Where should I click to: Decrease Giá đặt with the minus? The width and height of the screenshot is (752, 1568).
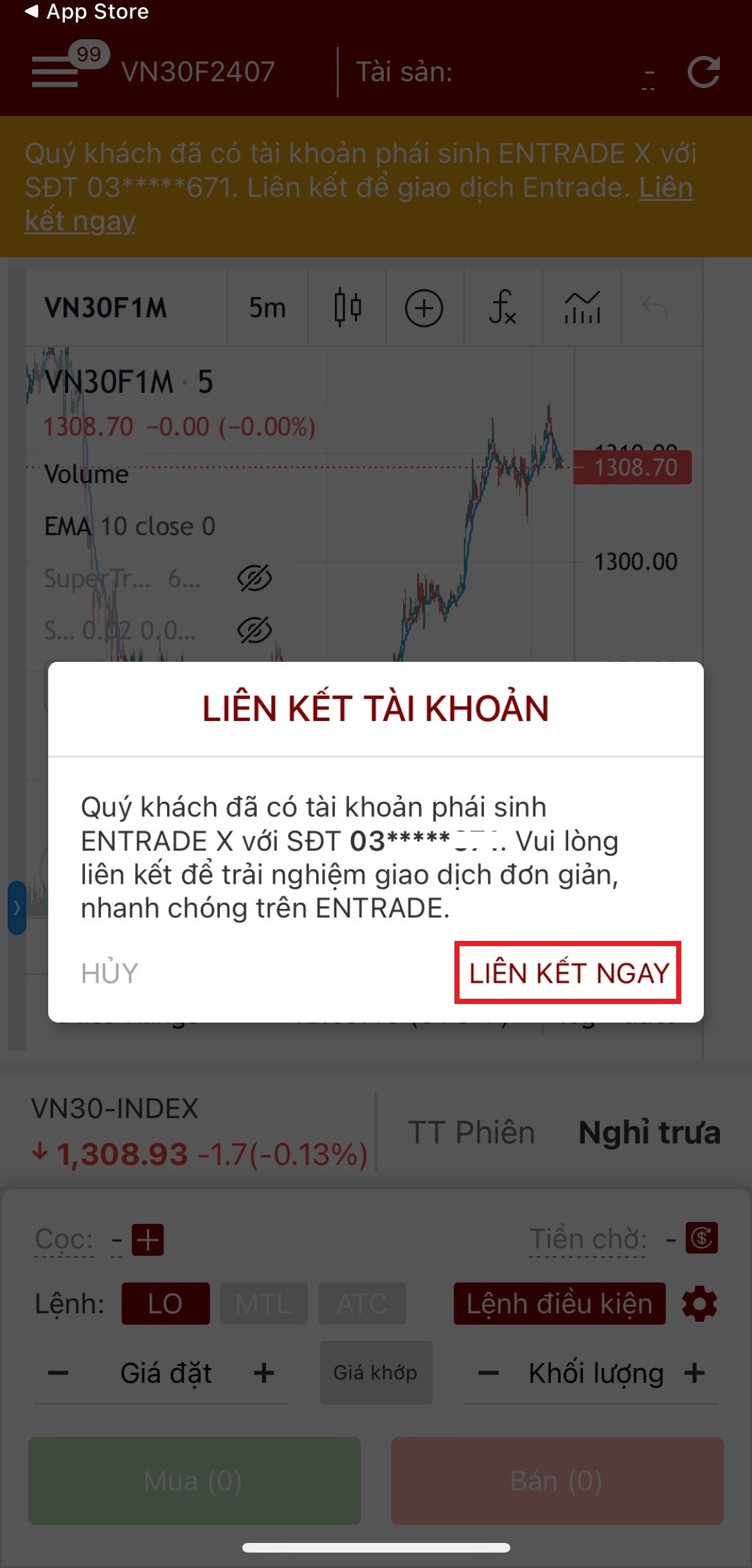coord(58,1373)
